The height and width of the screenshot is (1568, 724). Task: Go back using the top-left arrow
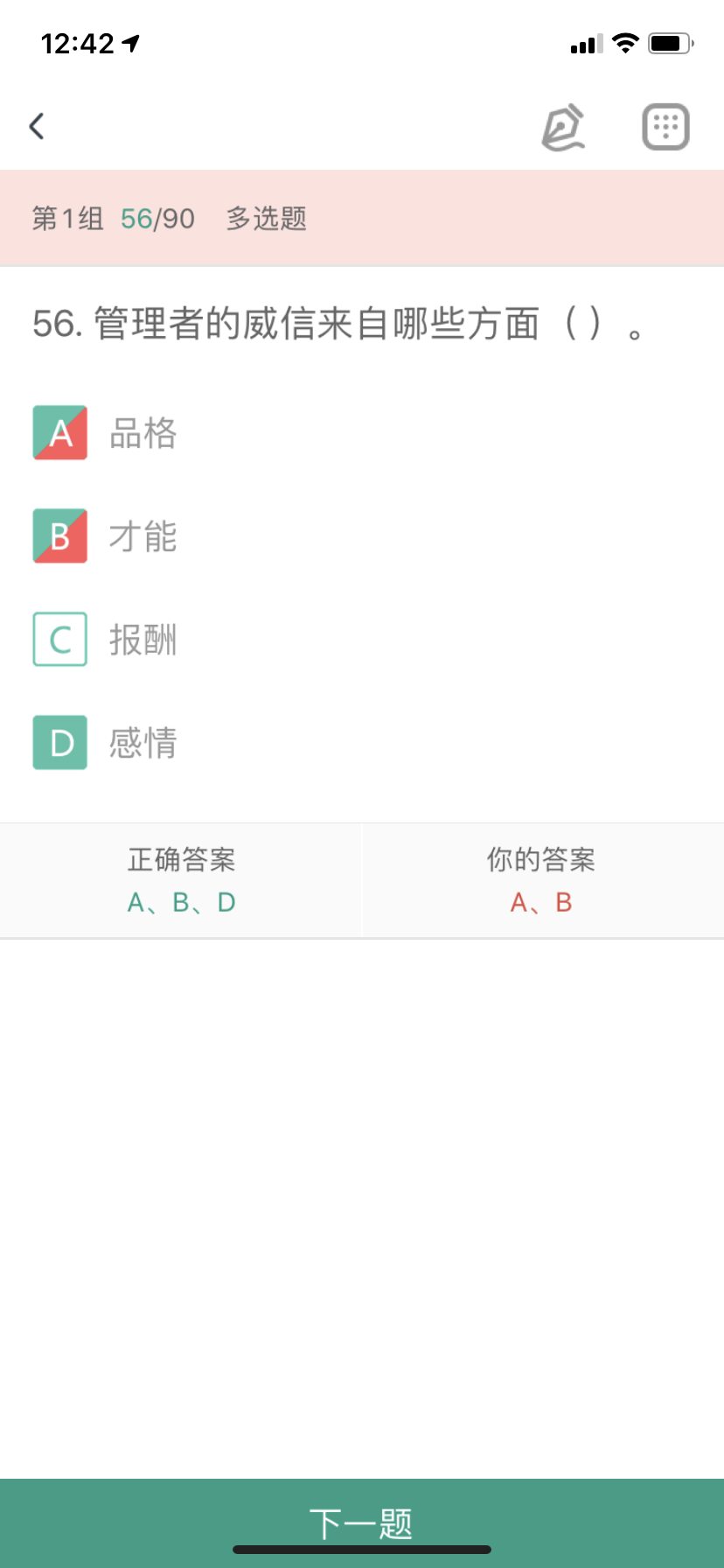(37, 127)
